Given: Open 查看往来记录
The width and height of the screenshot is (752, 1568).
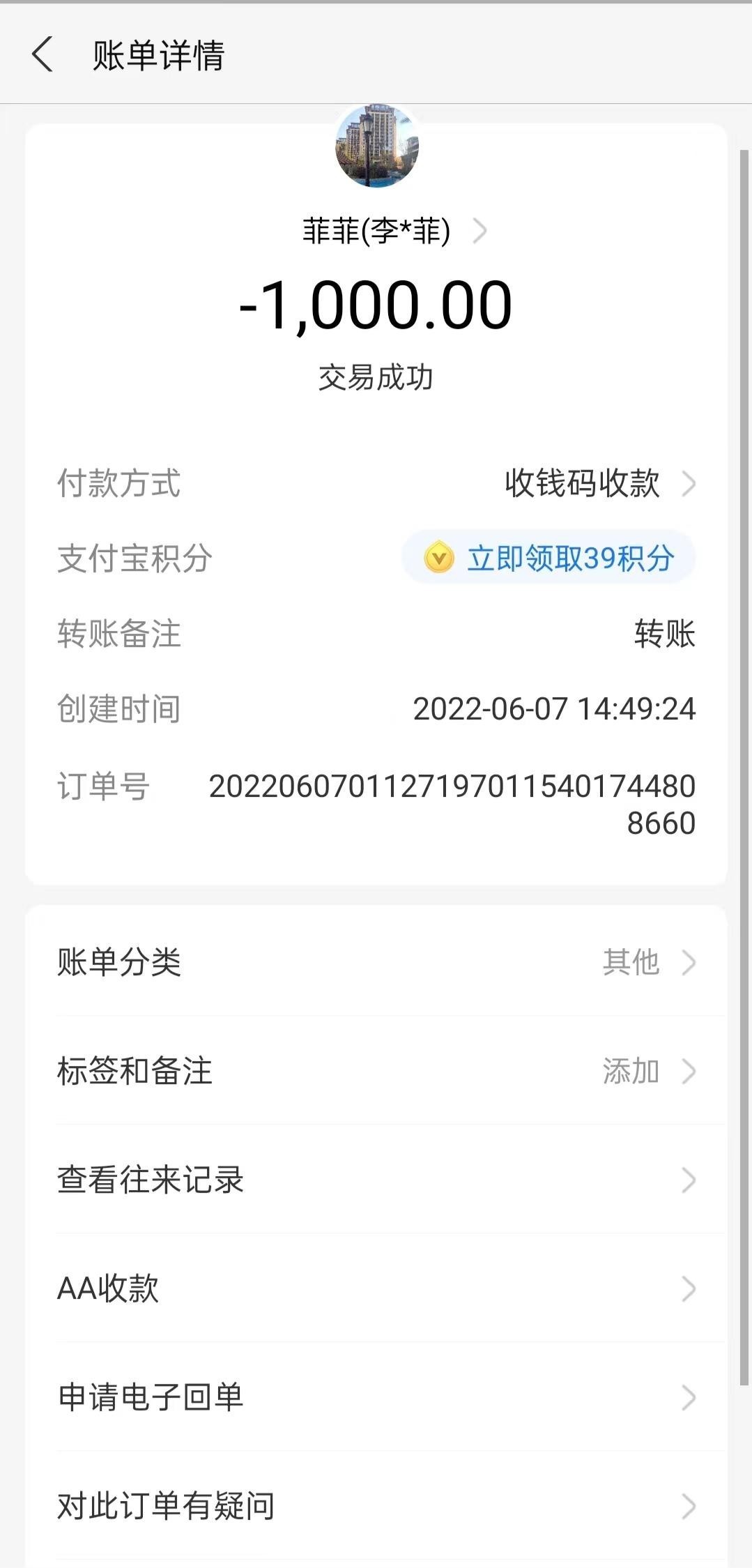Looking at the screenshot, I should tap(376, 1180).
